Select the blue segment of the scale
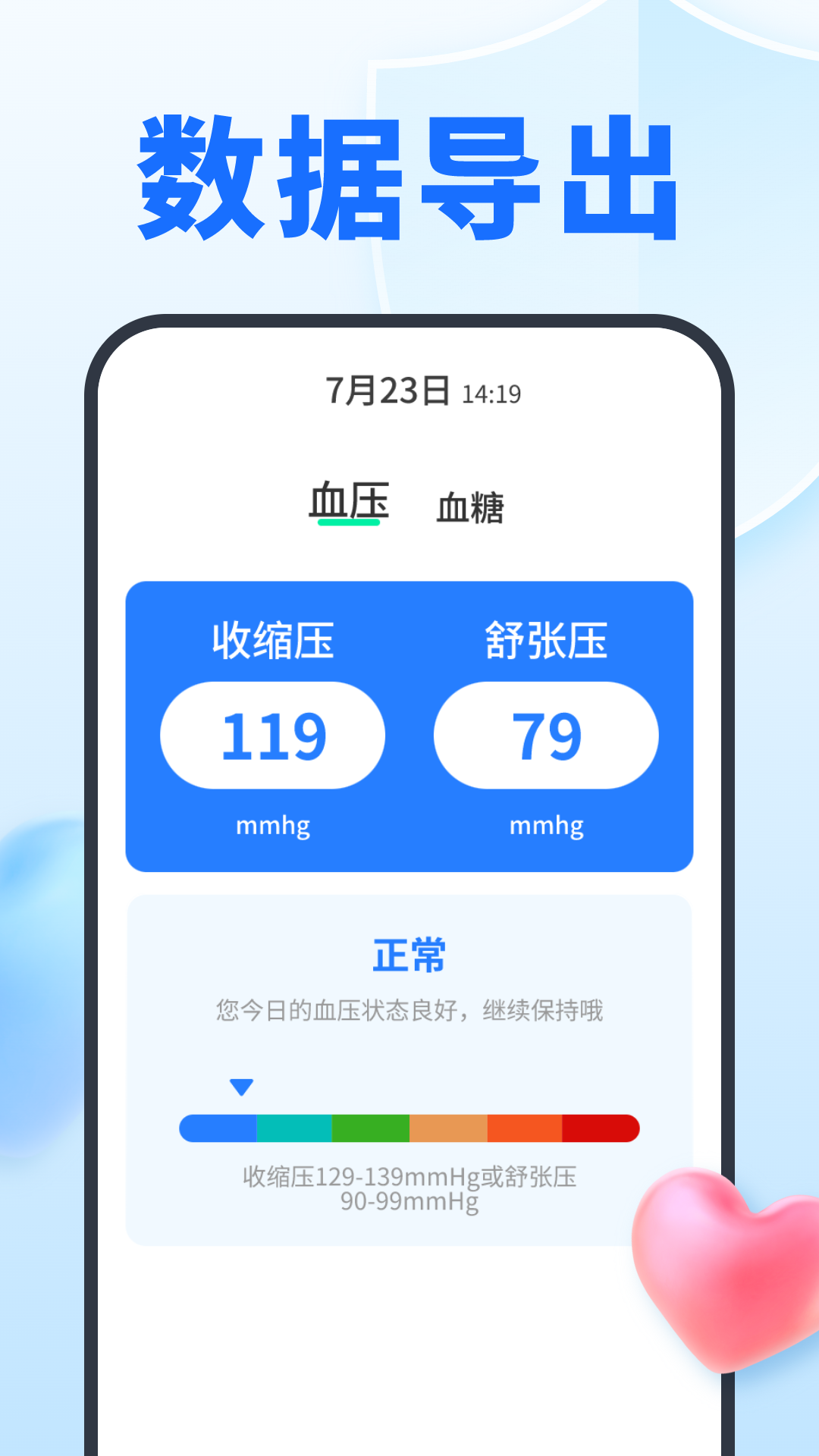The image size is (819, 1456). tap(216, 1128)
